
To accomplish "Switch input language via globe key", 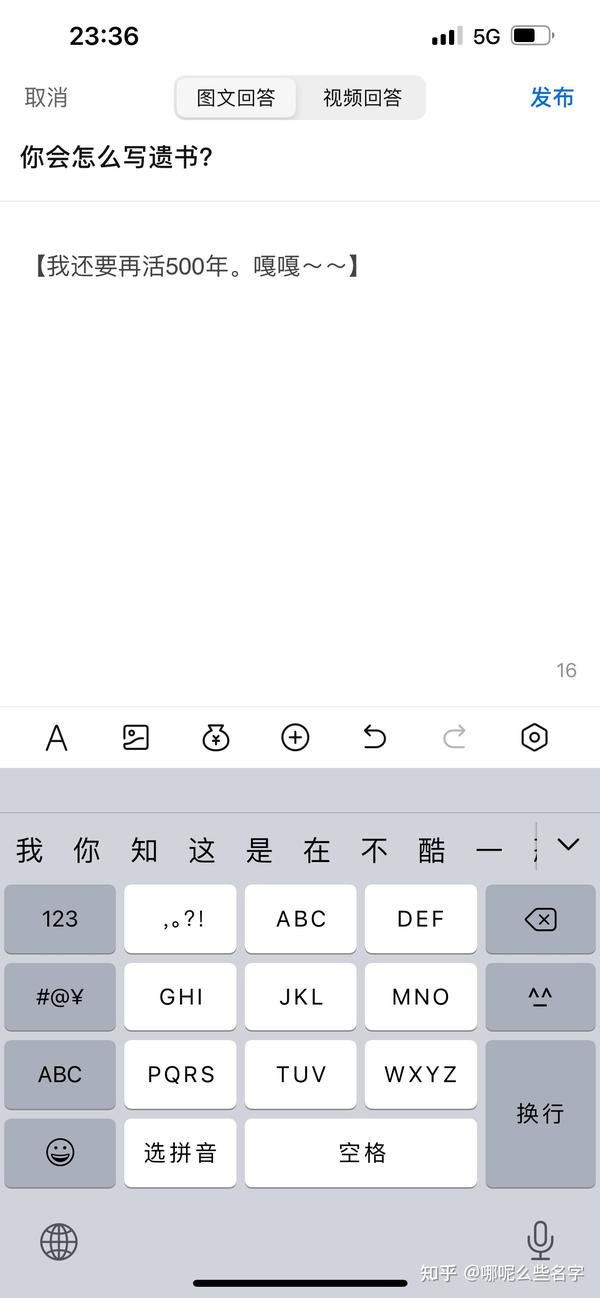I will (59, 1242).
